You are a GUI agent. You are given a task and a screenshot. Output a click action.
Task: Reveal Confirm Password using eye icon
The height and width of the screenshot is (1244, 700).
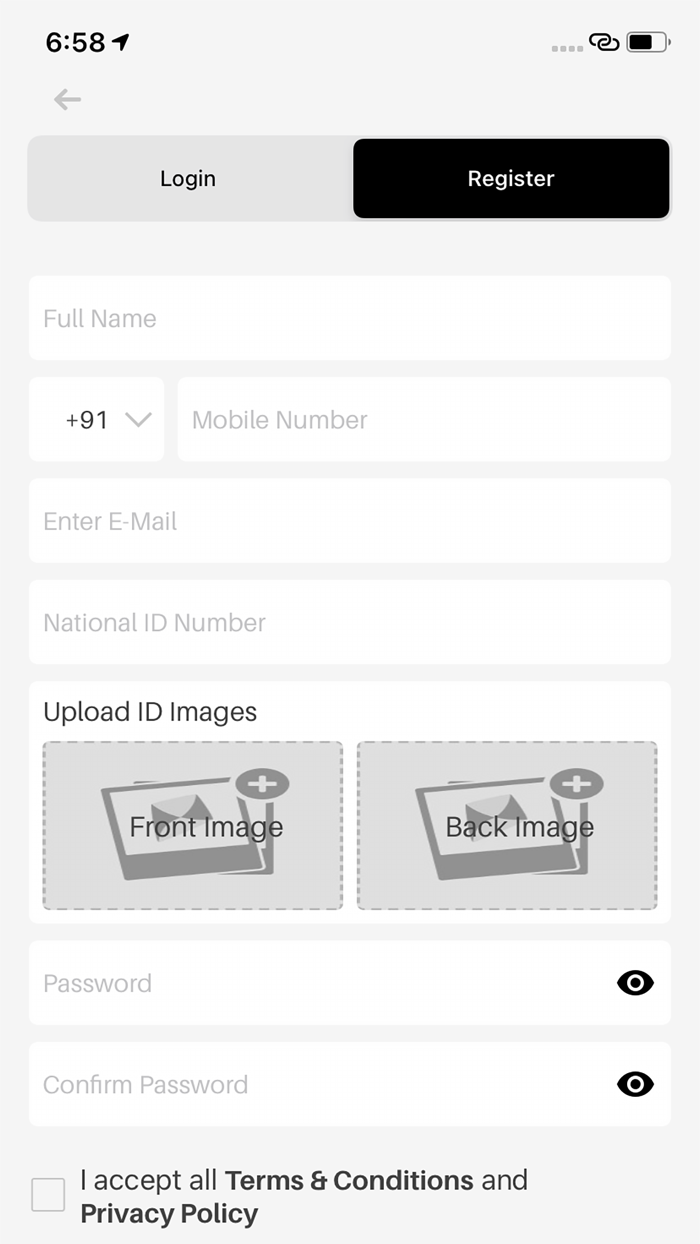[x=635, y=1084]
